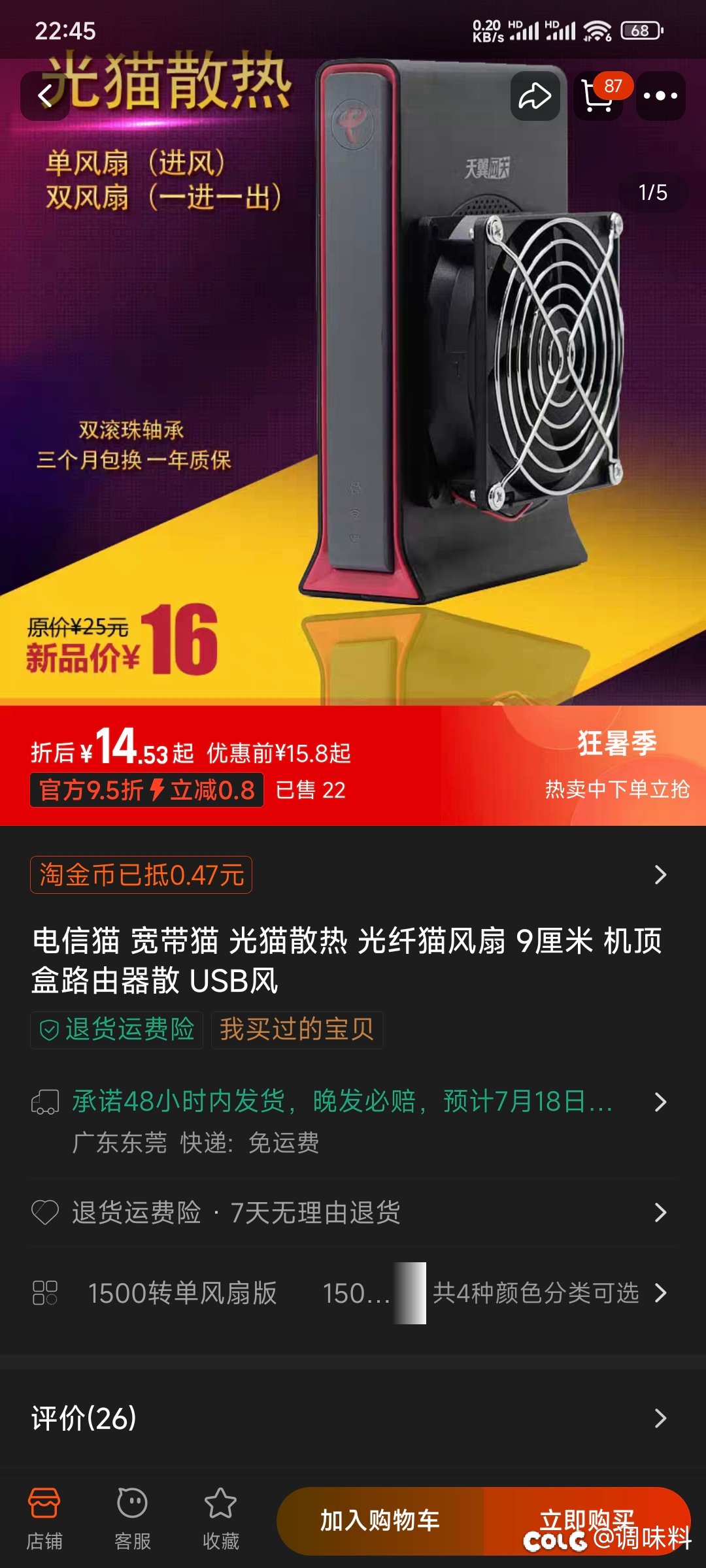706x1568 pixels.
Task: Select the 1500转单风扇版 option
Action: point(182,1293)
